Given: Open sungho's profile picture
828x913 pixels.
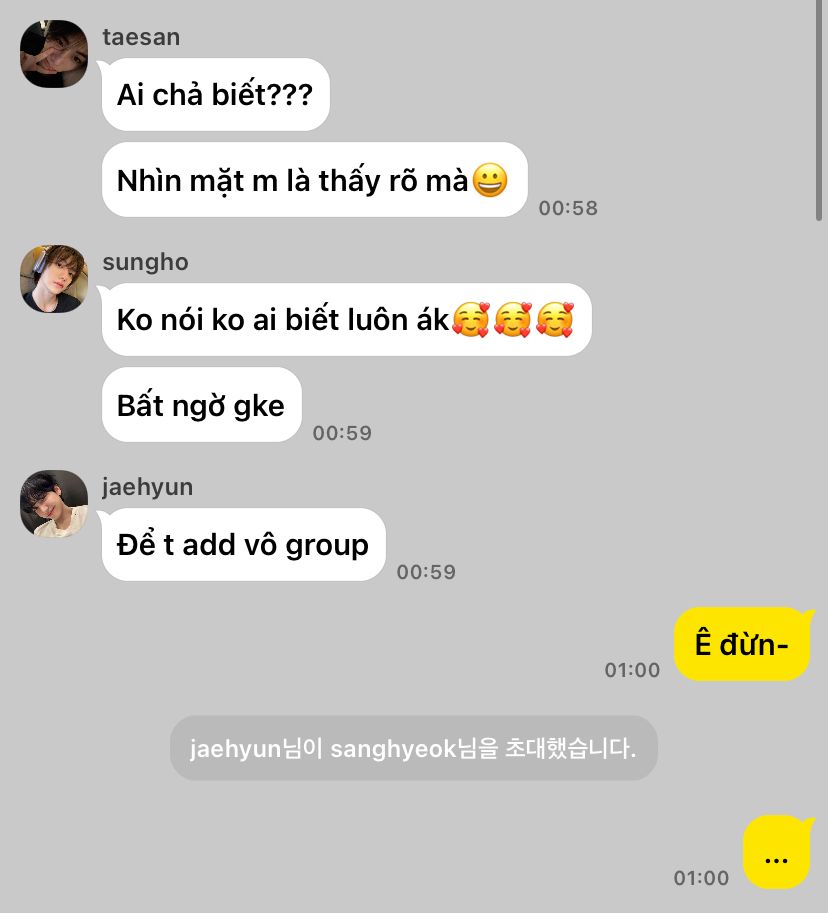Looking at the screenshot, I should pos(54,279).
